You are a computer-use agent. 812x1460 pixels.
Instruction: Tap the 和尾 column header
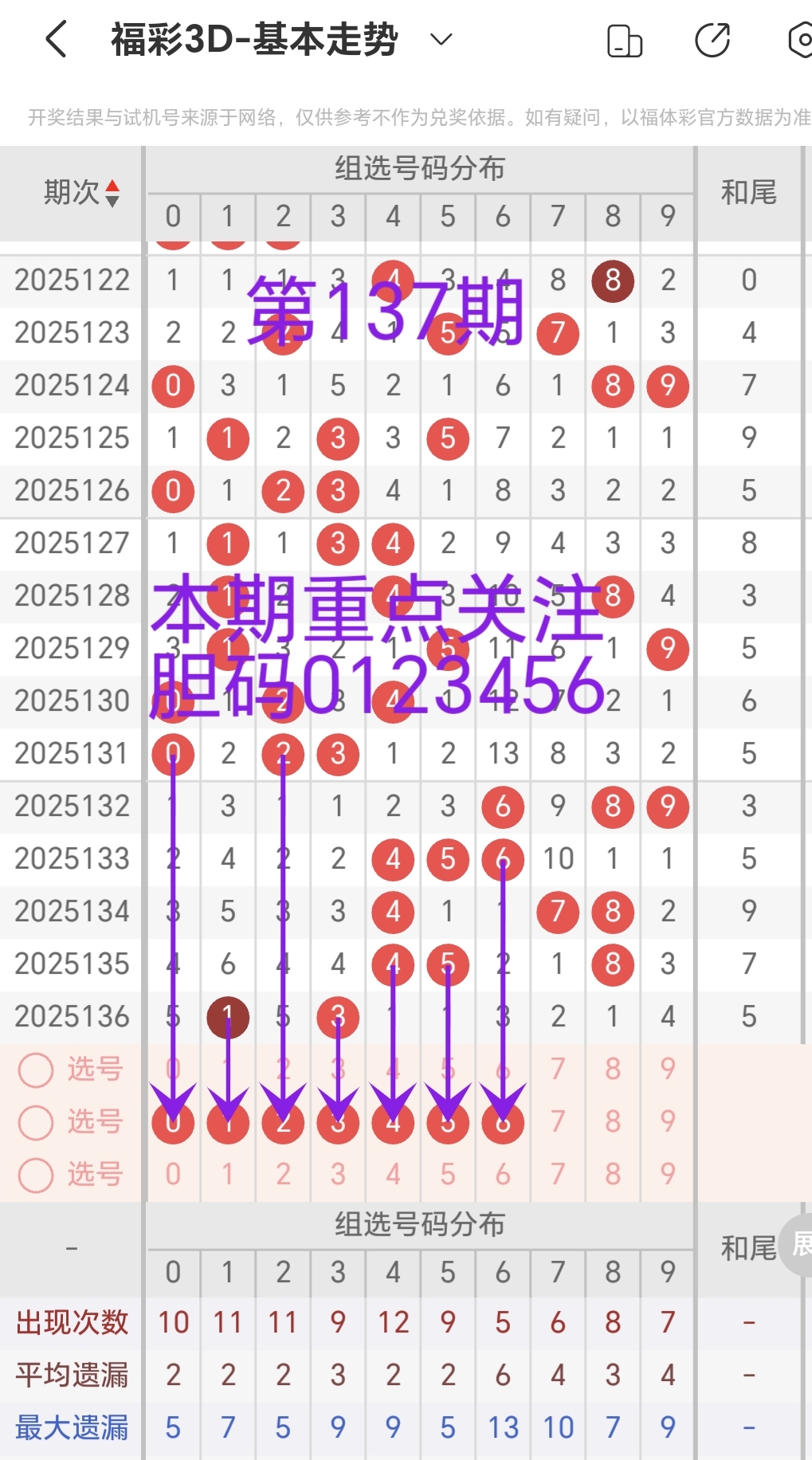(x=751, y=191)
